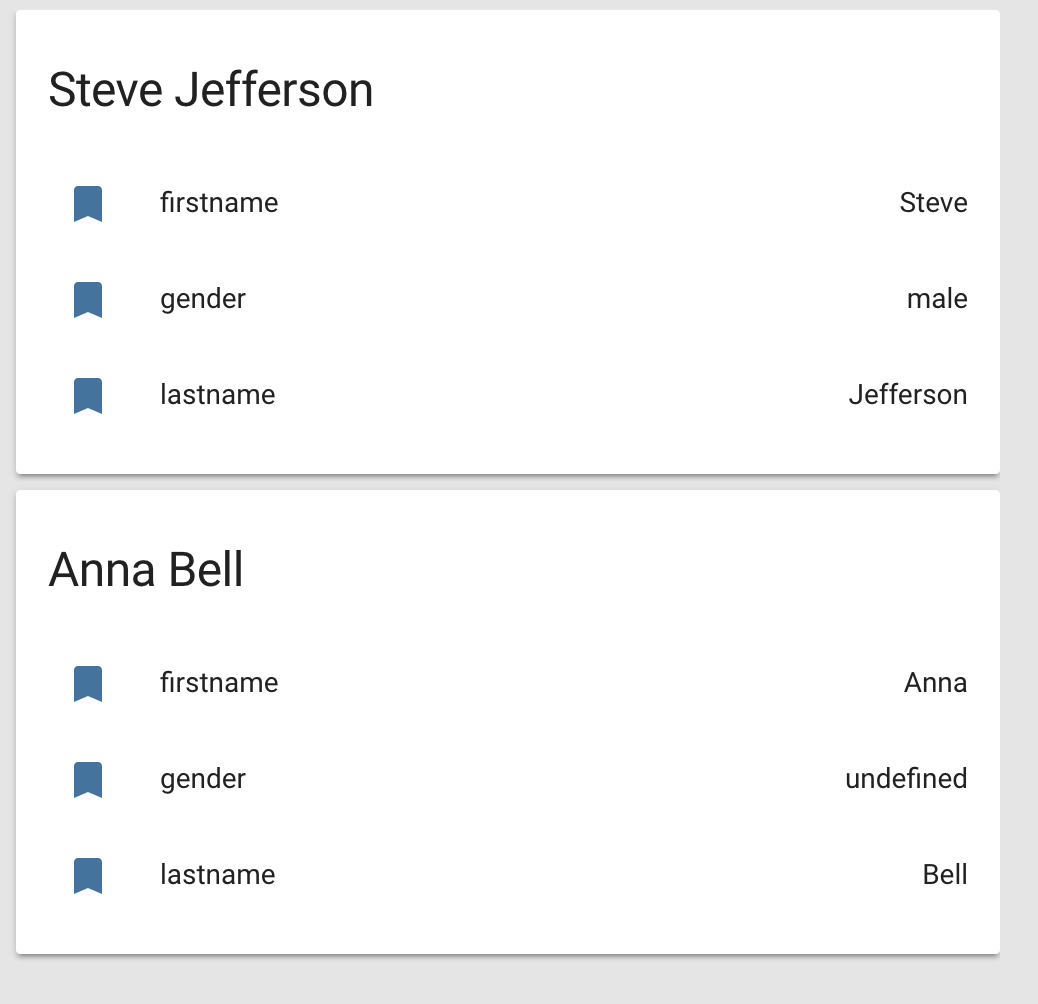
Task: Tap the lastname row showing Bell
Action: (x=508, y=875)
